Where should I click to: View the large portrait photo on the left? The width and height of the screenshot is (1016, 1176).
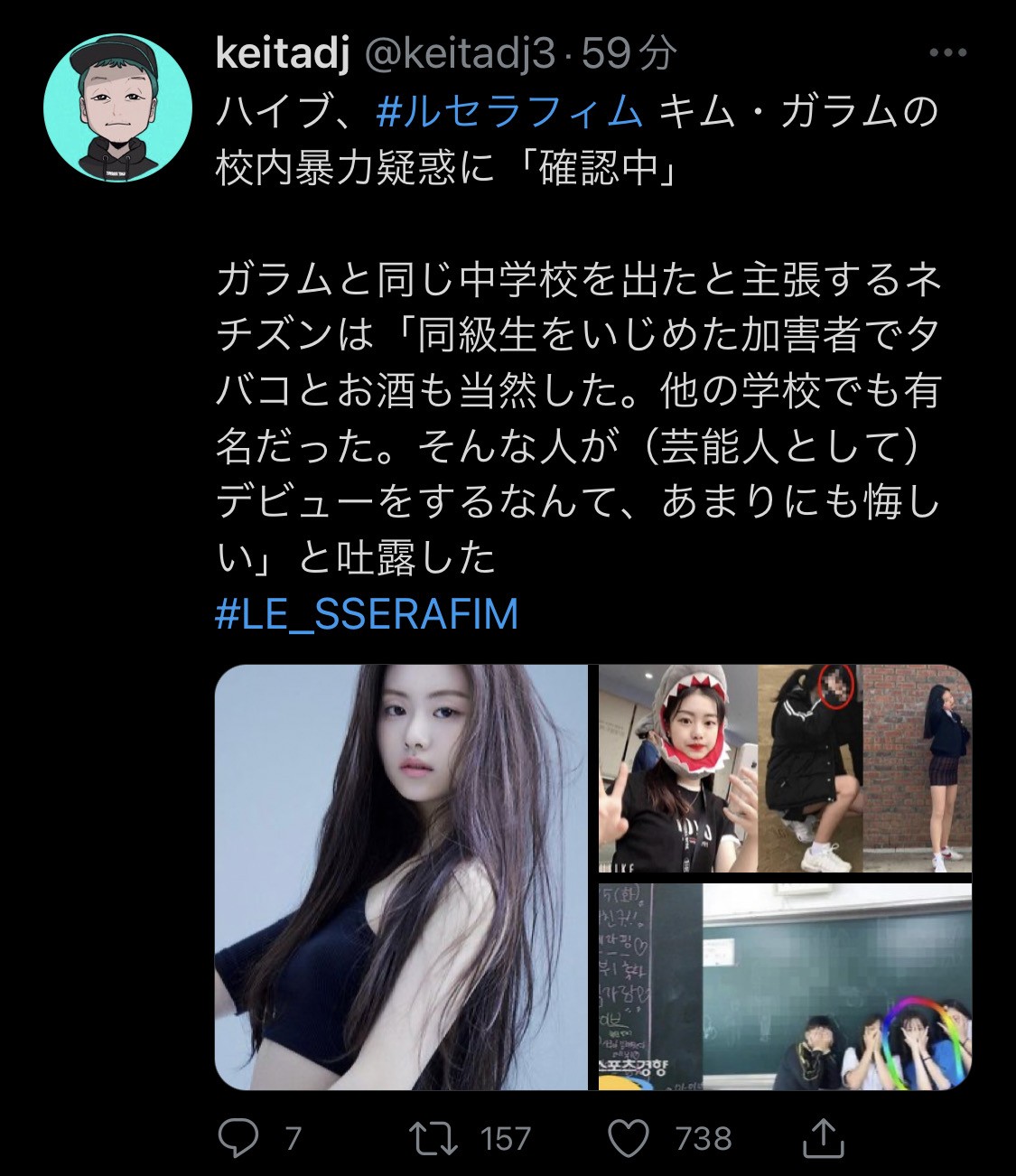coord(401,877)
